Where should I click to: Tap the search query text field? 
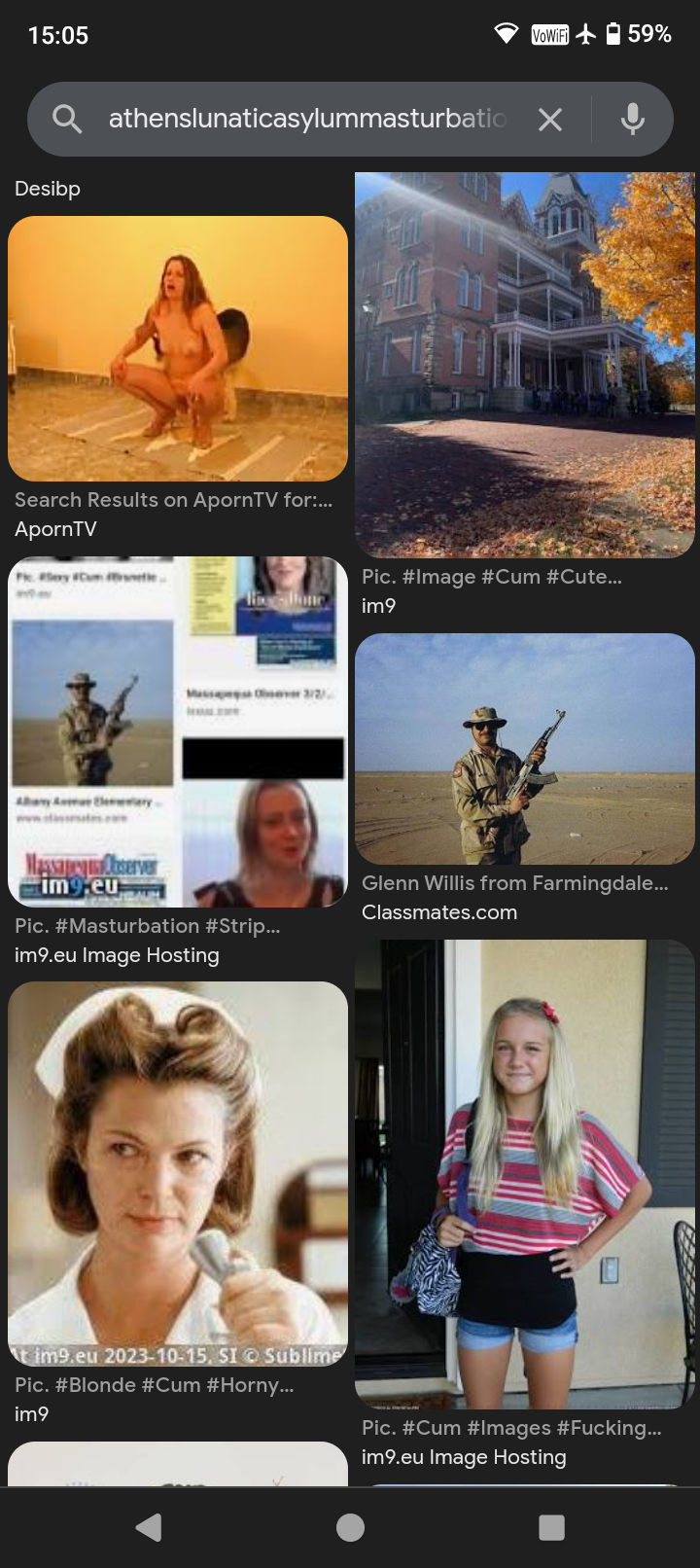click(x=306, y=119)
